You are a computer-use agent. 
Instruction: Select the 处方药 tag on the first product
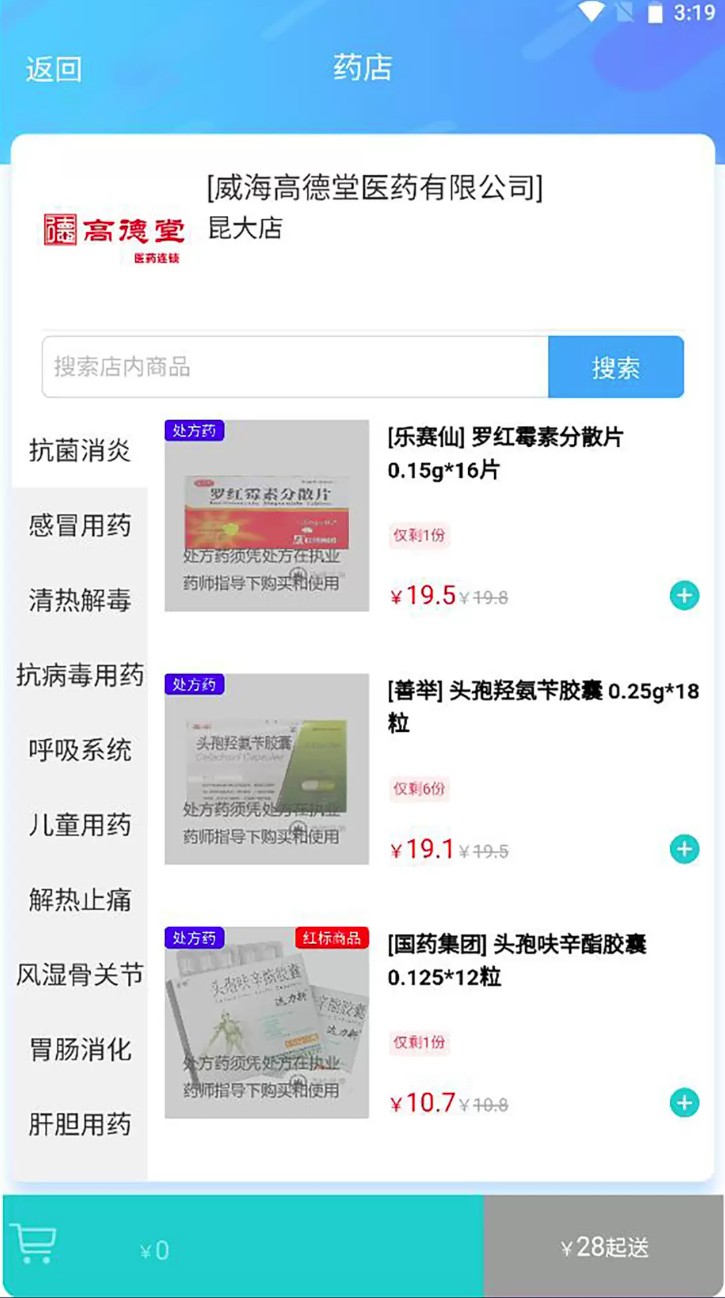194,430
